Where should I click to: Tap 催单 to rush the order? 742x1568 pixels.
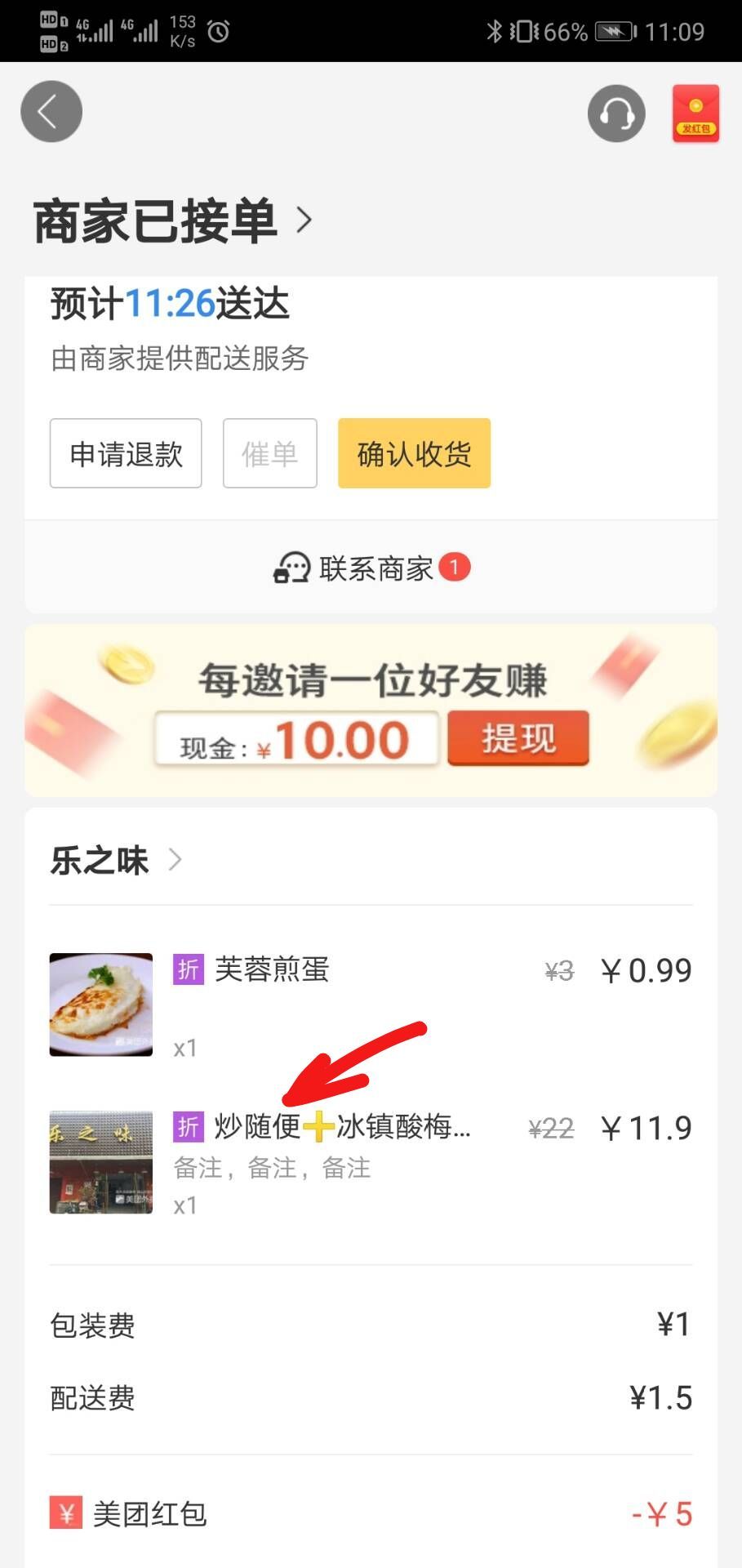coord(270,454)
